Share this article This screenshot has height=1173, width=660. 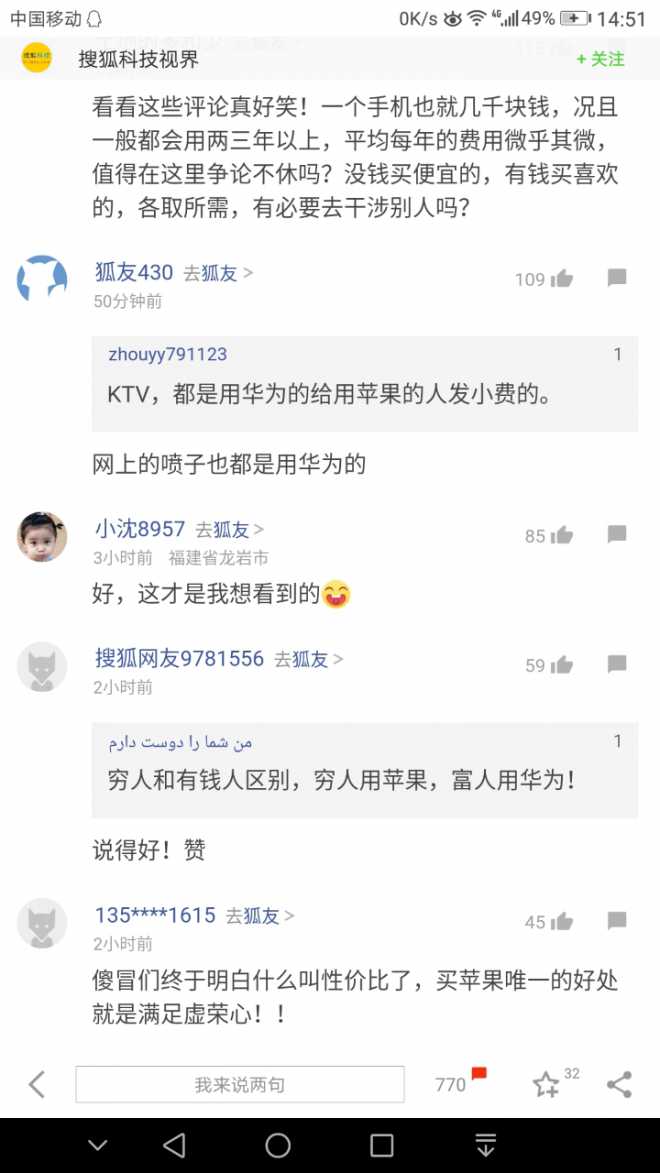(x=619, y=1084)
